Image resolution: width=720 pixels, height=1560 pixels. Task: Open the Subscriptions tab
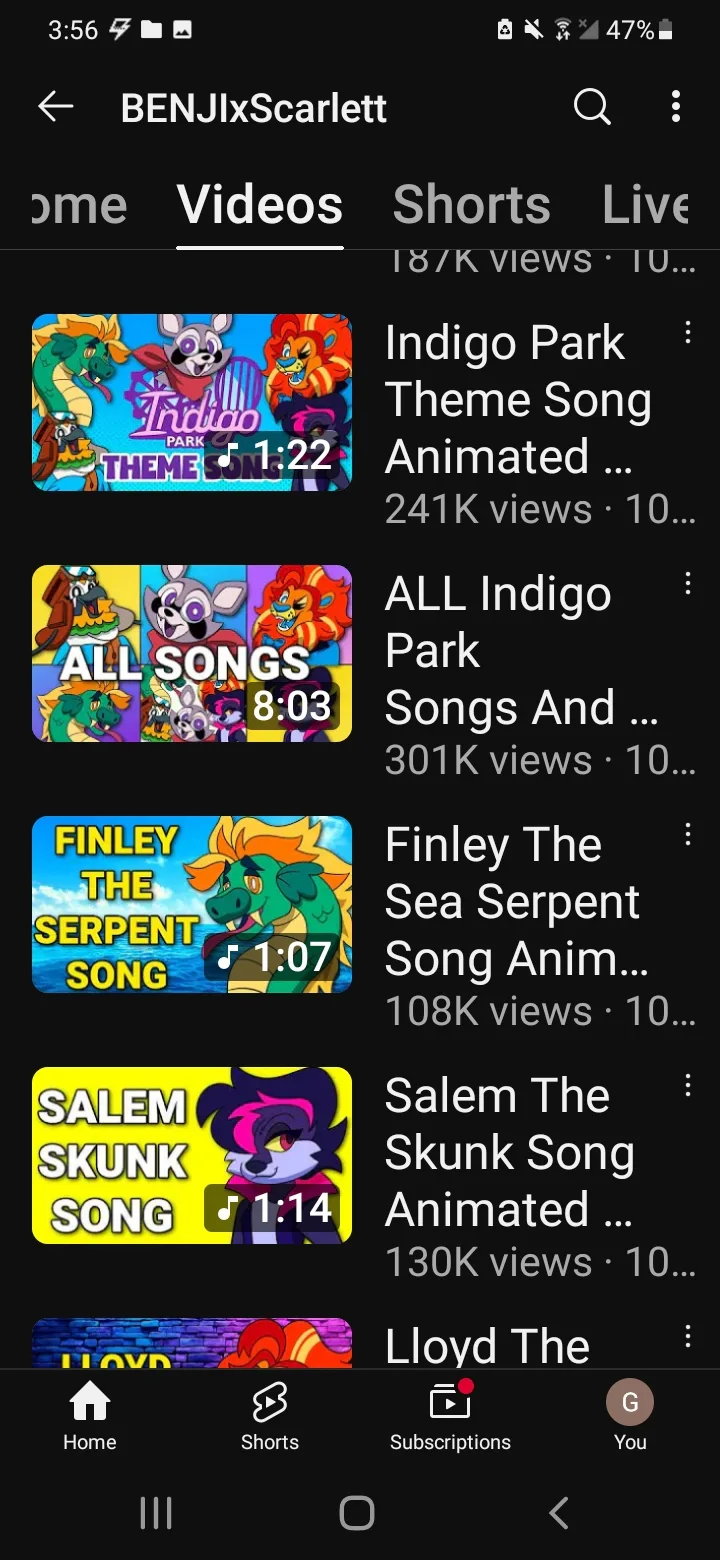pyautogui.click(x=450, y=1415)
